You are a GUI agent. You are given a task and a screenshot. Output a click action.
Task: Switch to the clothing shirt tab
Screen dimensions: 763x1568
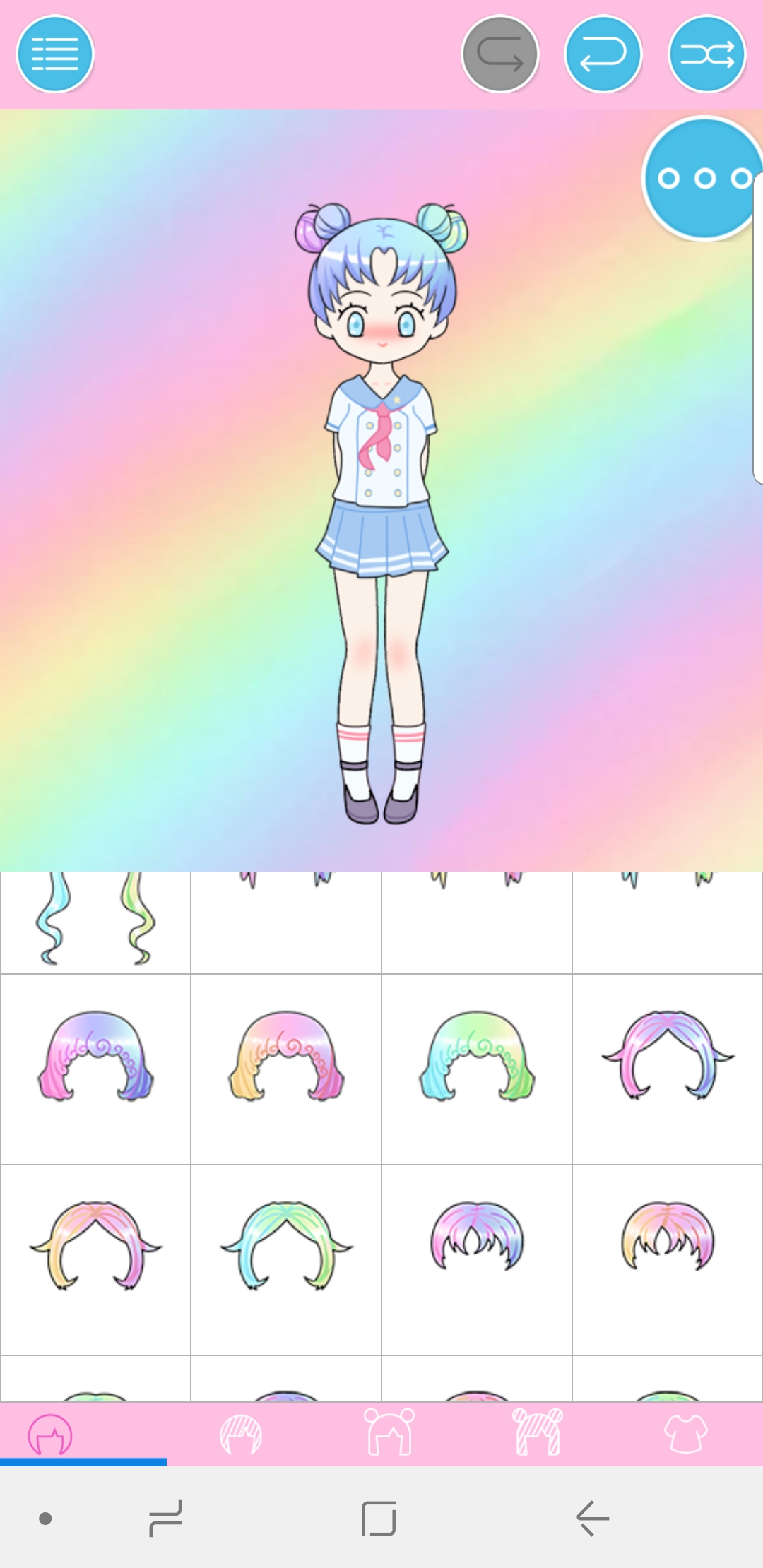(x=685, y=1434)
